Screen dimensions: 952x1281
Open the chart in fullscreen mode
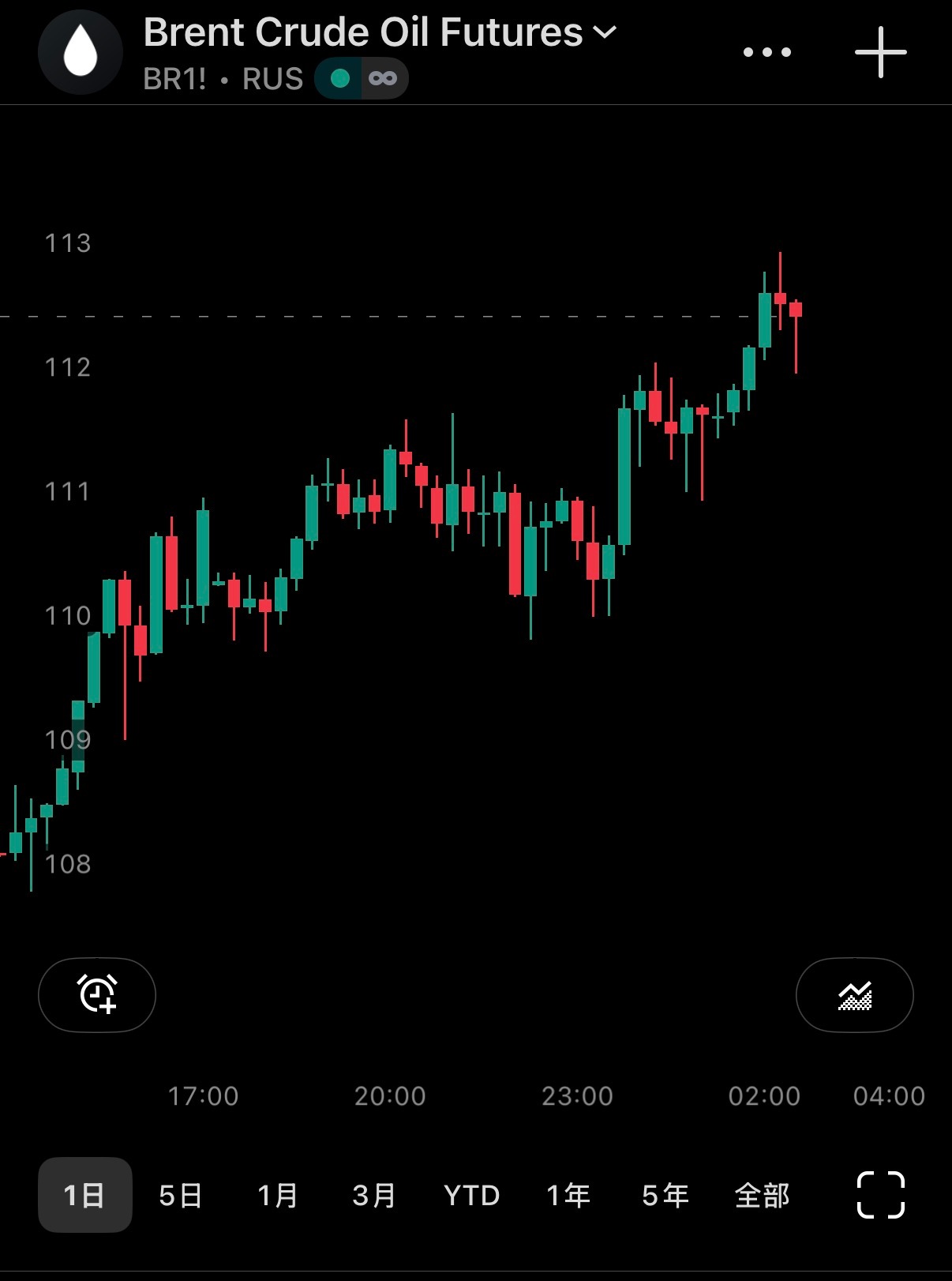point(881,1195)
